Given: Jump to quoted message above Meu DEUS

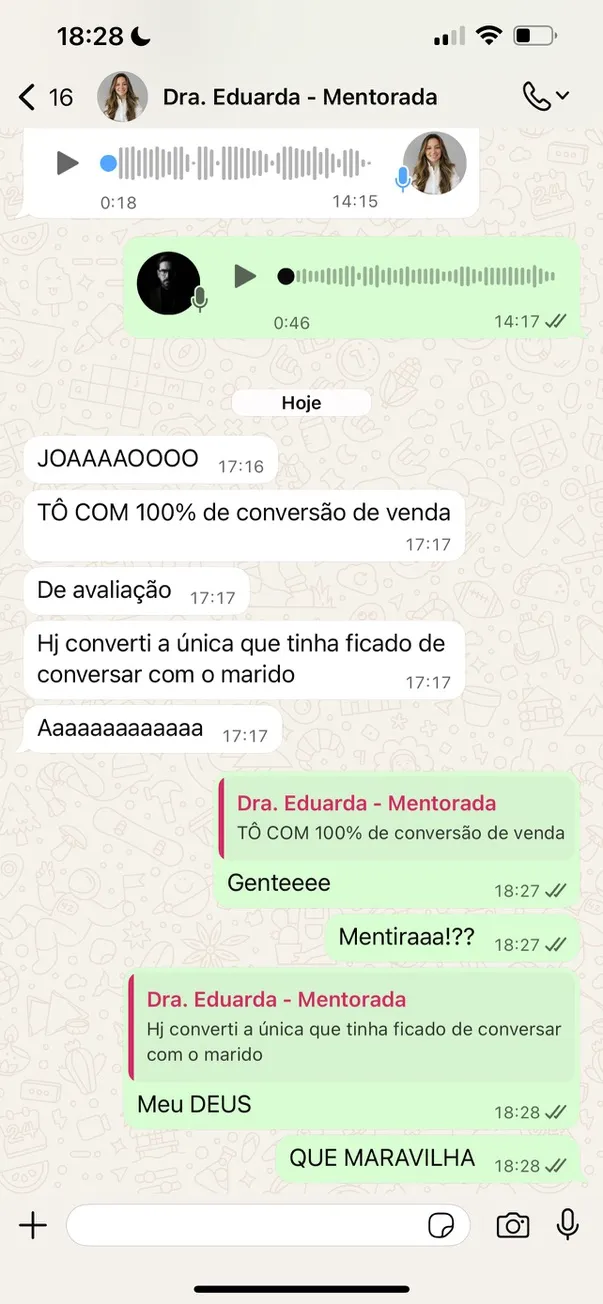Looking at the screenshot, I should pyautogui.click(x=353, y=1026).
